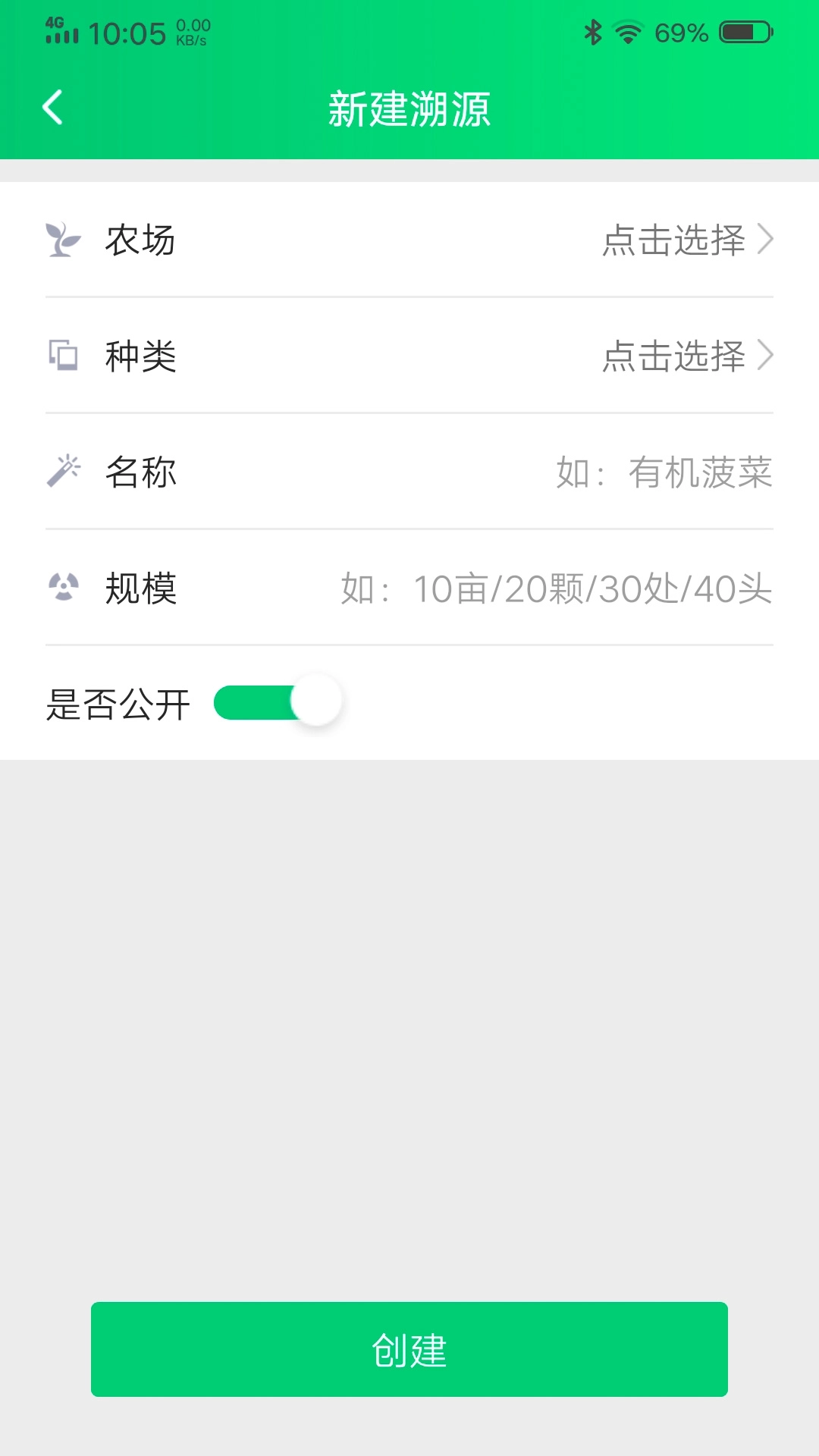
Task: Click the Wi-Fi icon in the status bar
Action: pos(626,29)
